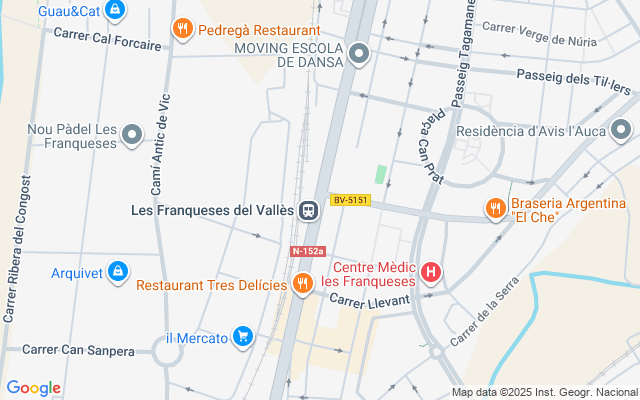
Task: Tap the MOVING ESCOLA DE DANSA marker
Action: pyautogui.click(x=360, y=54)
